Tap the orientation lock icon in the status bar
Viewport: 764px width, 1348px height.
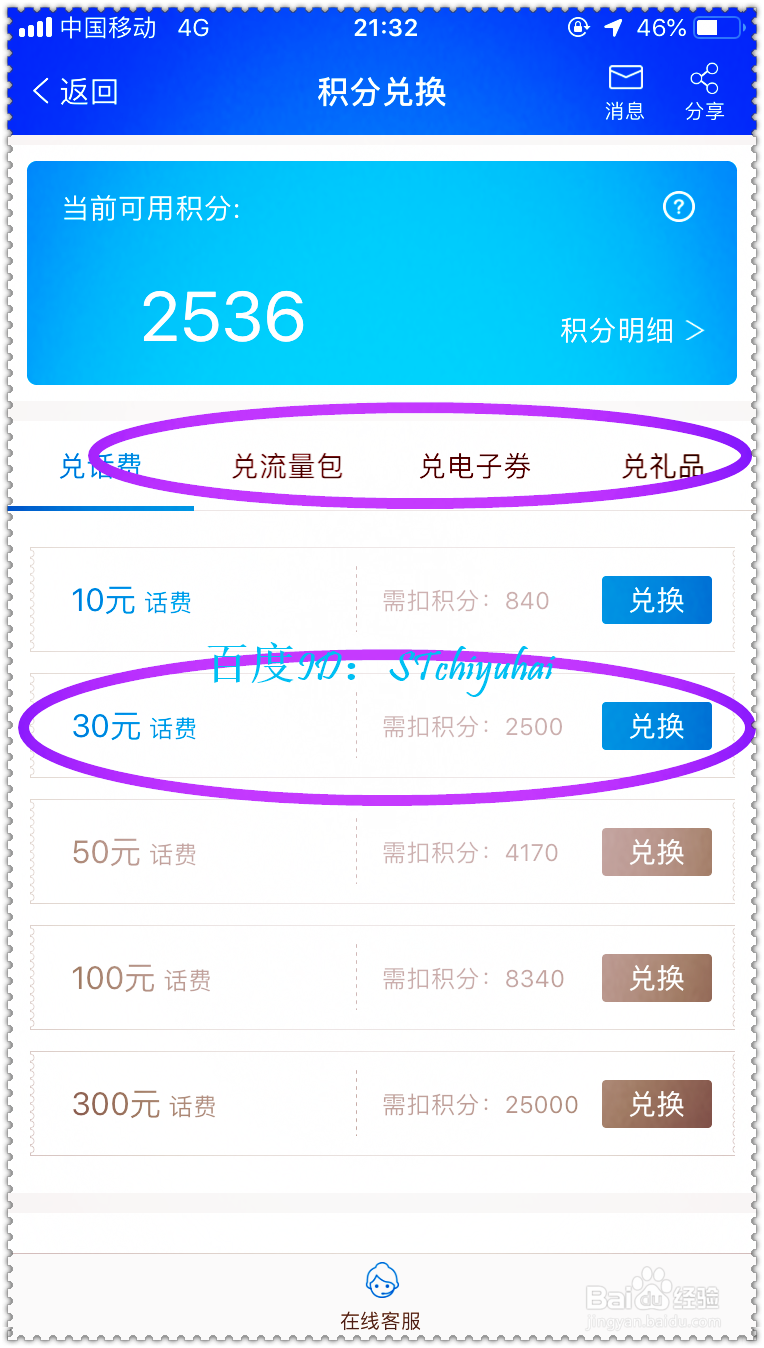[578, 27]
